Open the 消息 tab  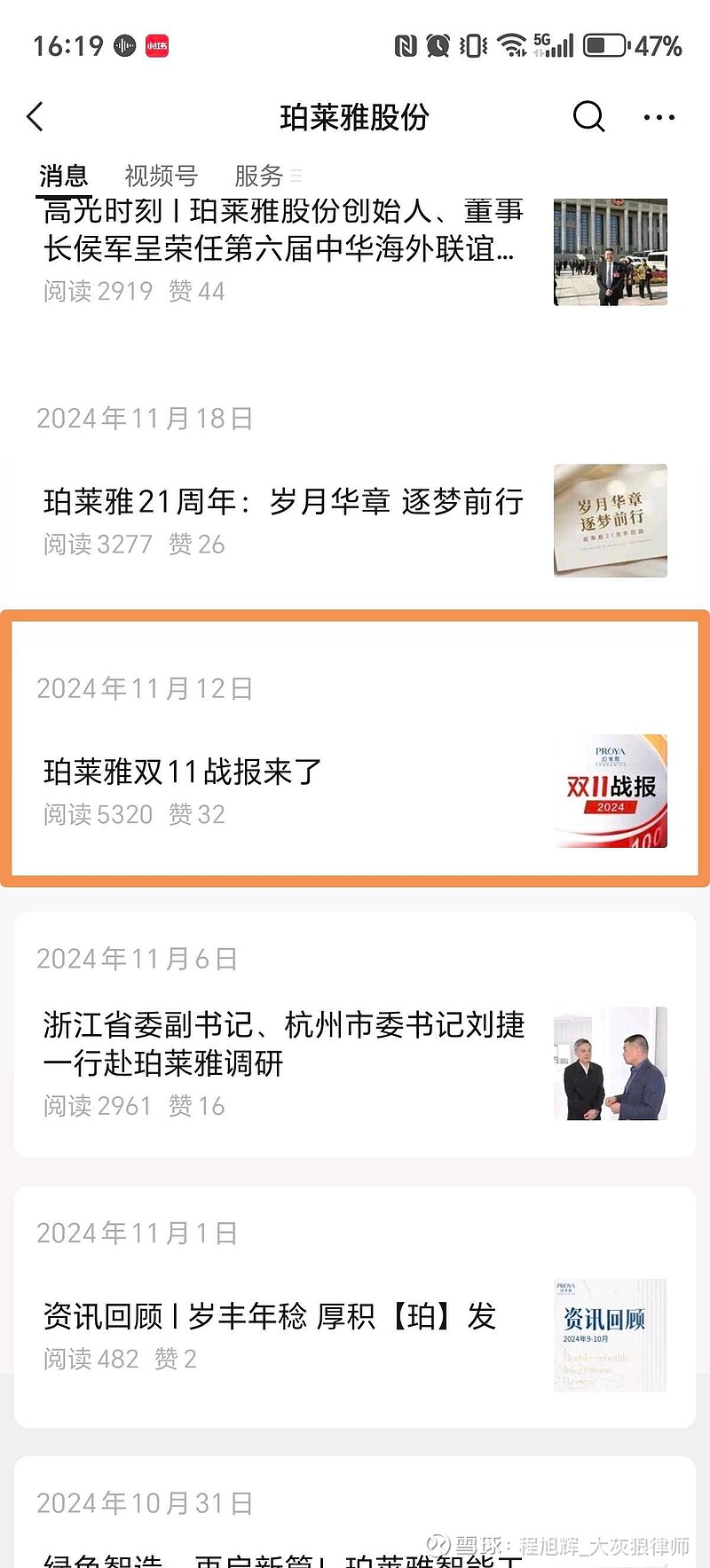pos(63,176)
